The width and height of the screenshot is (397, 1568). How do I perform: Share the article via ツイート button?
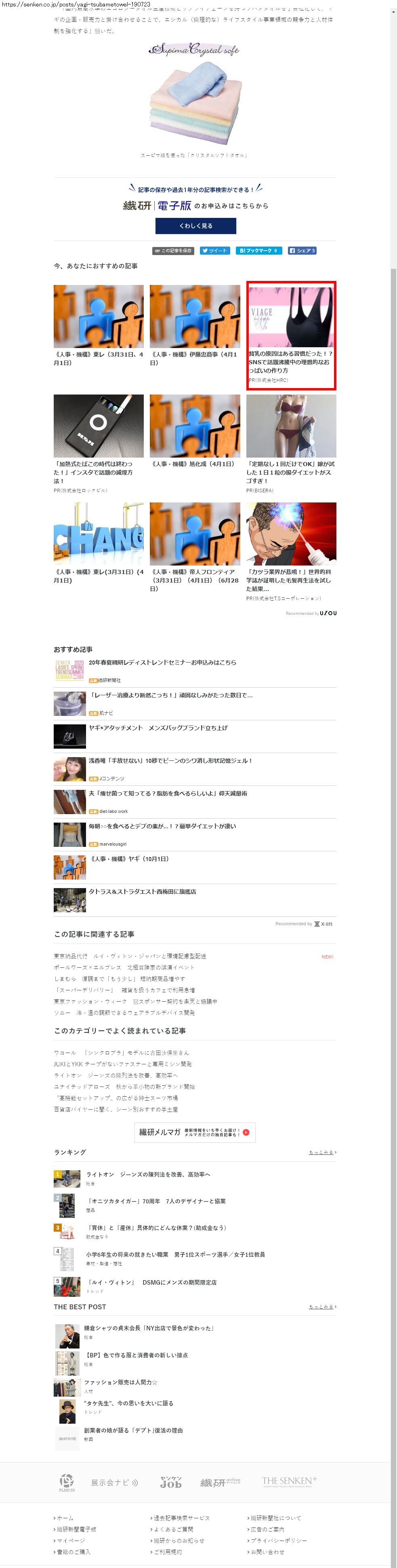pos(214,251)
